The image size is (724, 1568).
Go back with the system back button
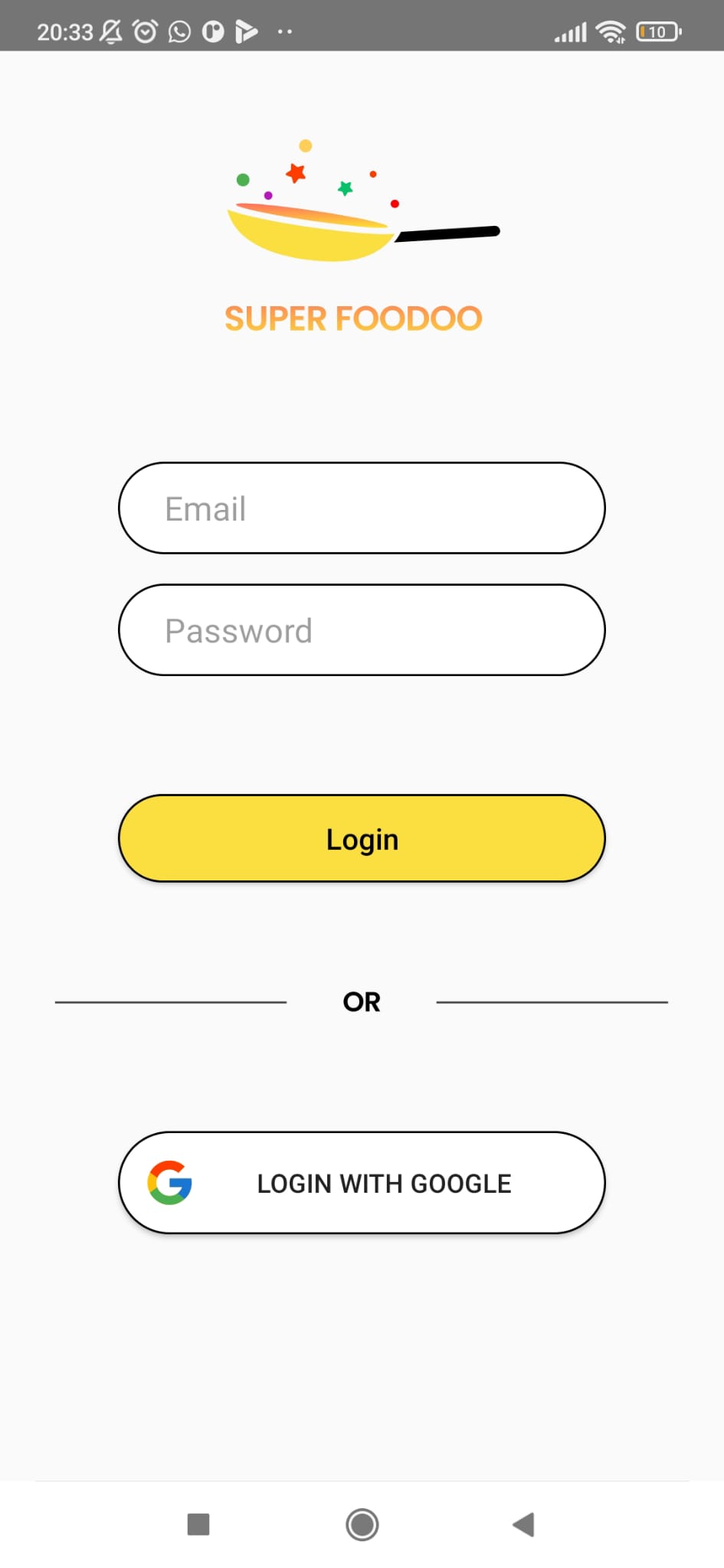523,1524
